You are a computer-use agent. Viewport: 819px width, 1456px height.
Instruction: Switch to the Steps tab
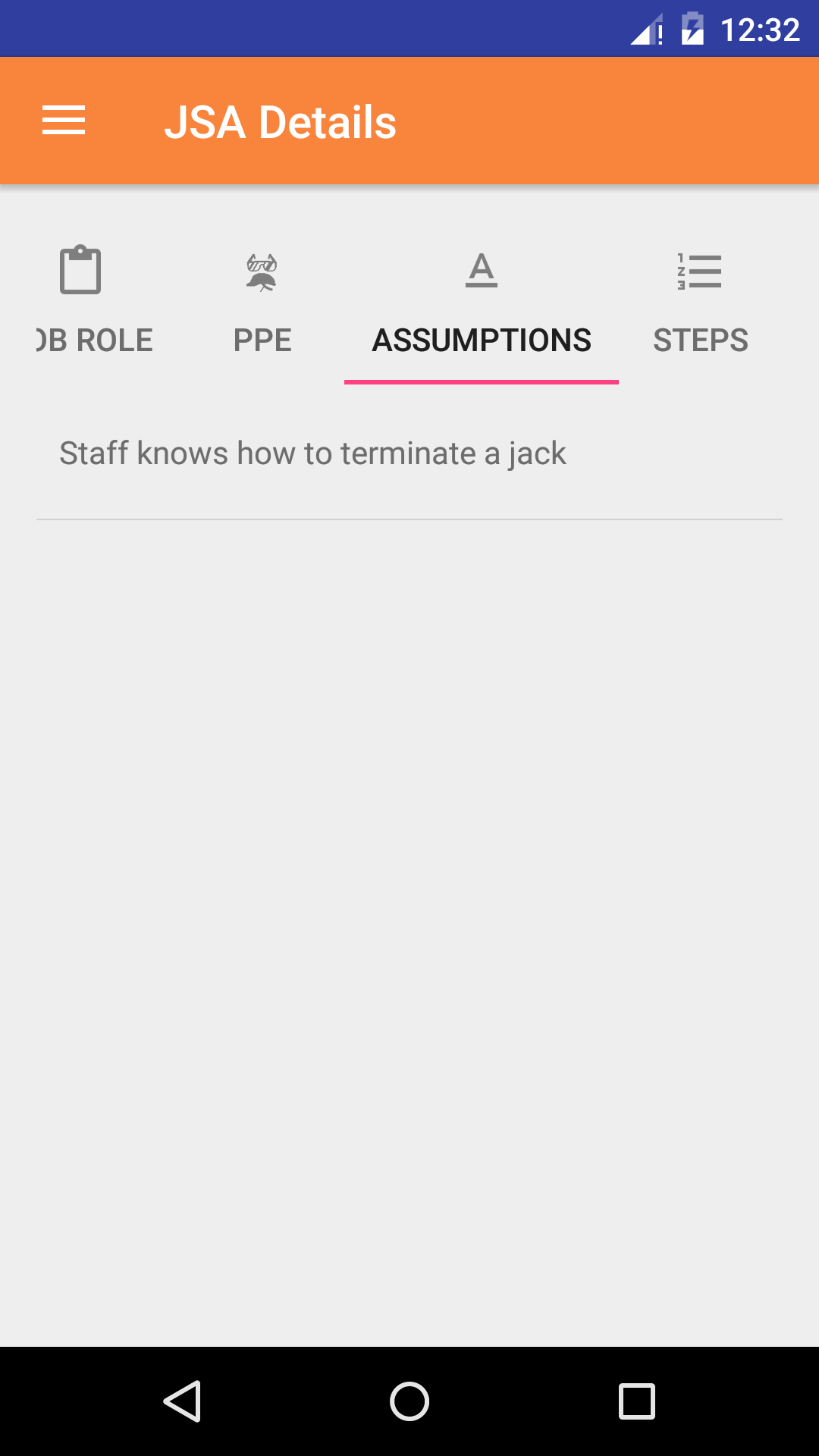[x=700, y=303]
